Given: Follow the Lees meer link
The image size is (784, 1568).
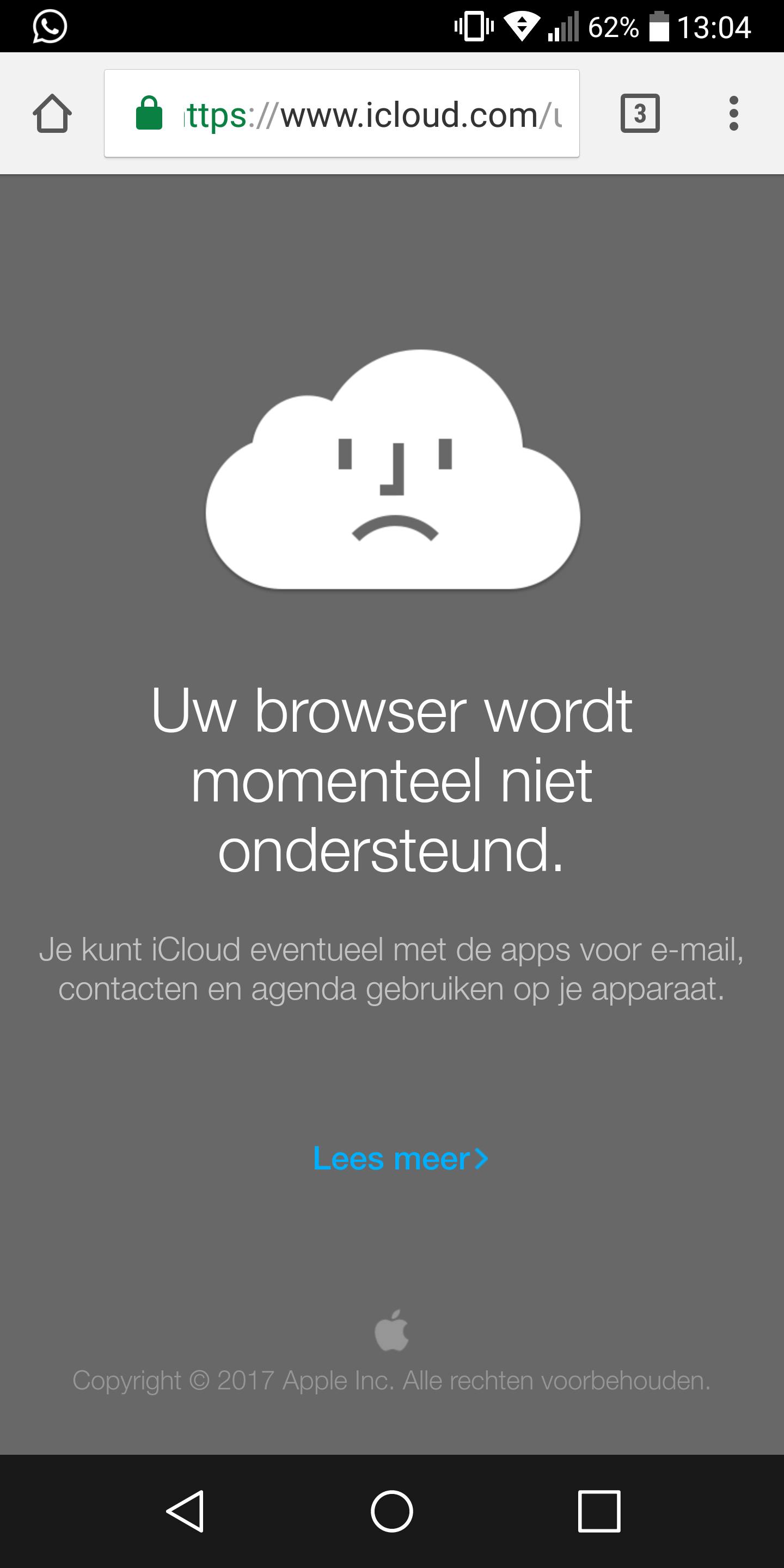Looking at the screenshot, I should [x=400, y=1159].
